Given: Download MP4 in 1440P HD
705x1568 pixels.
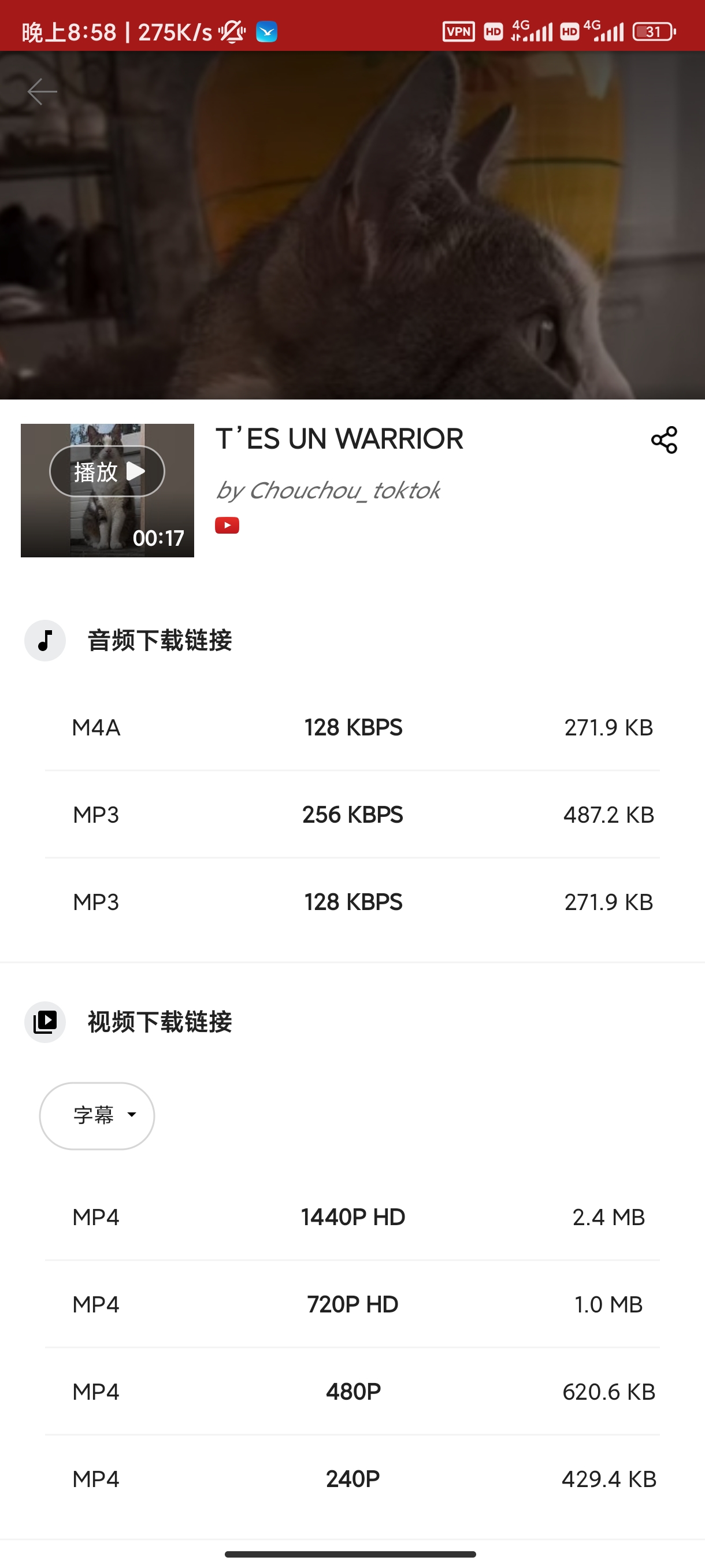Looking at the screenshot, I should pyautogui.click(x=353, y=1217).
